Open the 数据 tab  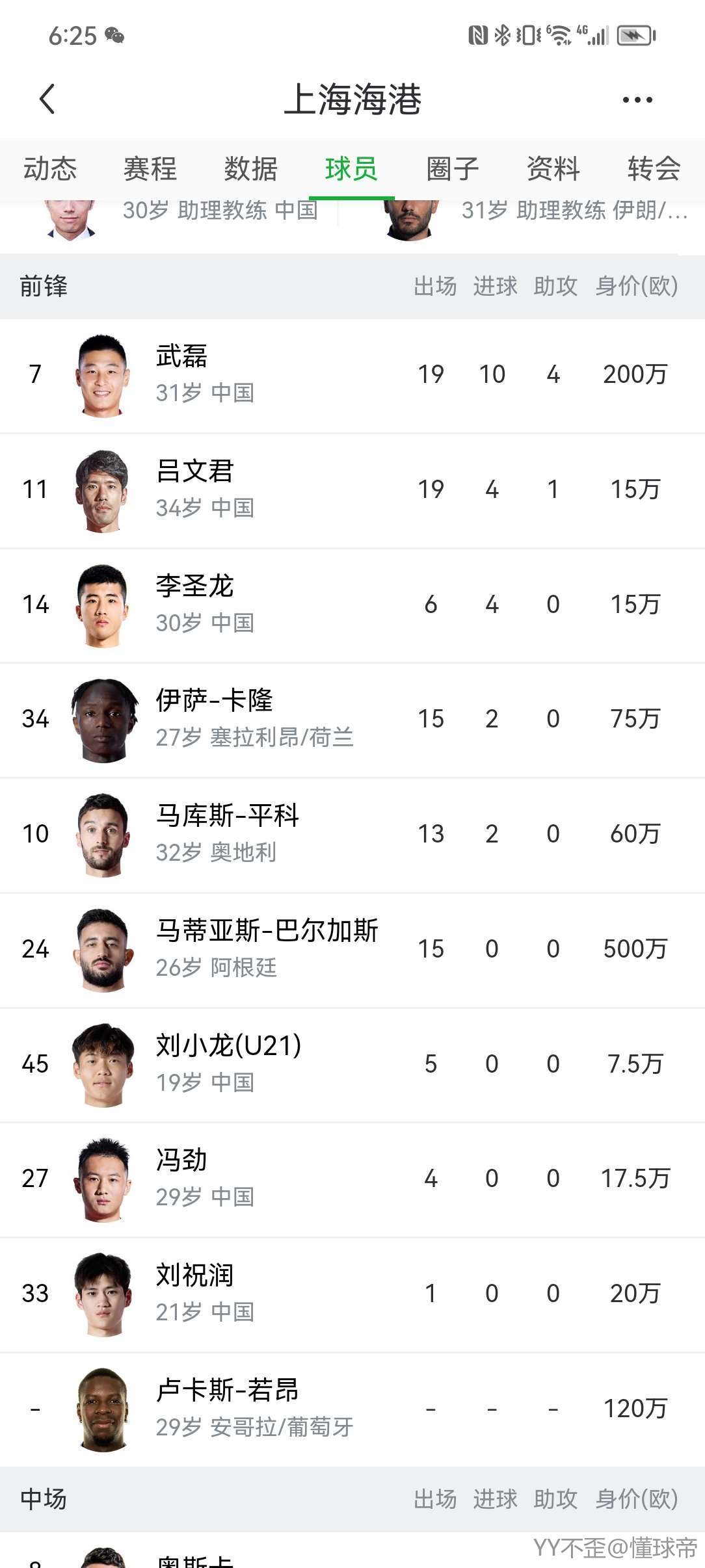[251, 169]
